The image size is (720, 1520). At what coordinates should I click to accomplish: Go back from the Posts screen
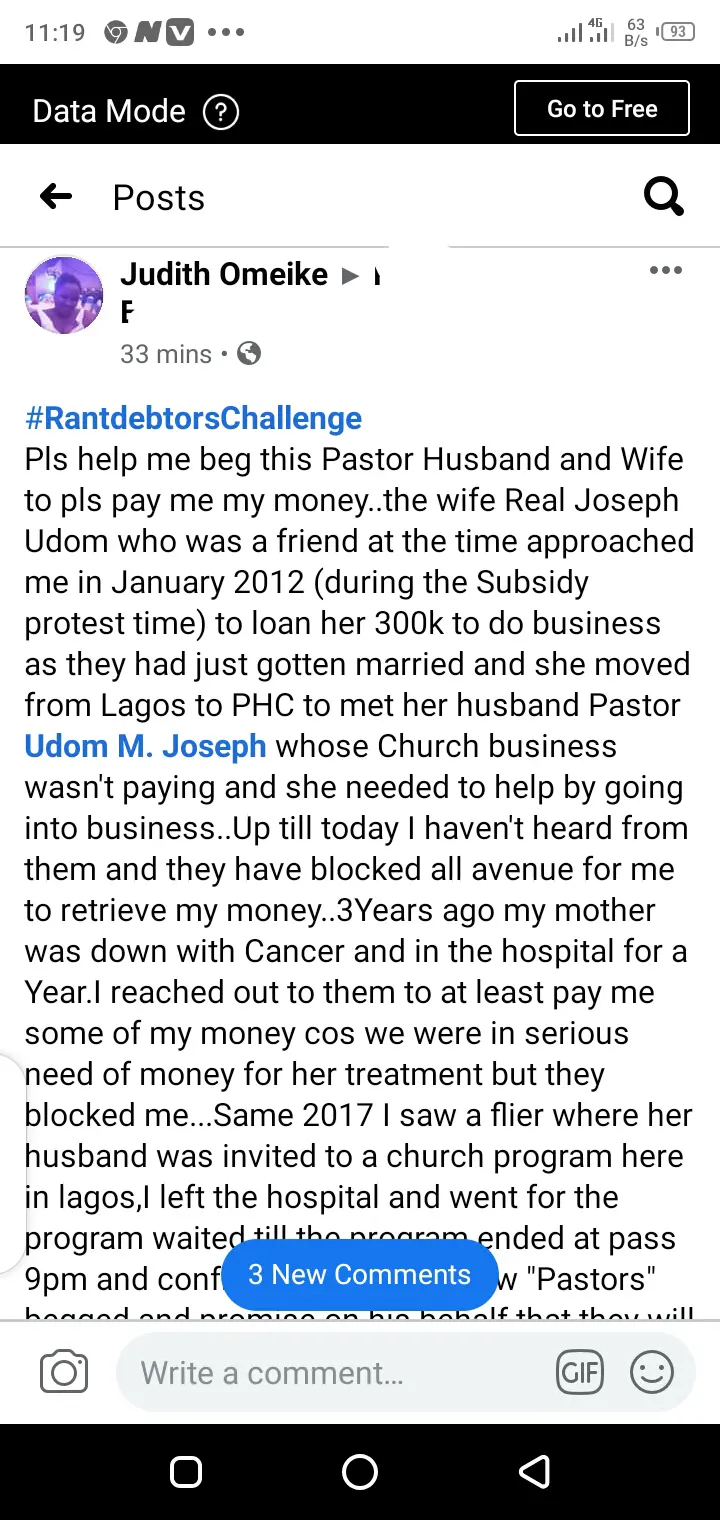pos(56,197)
